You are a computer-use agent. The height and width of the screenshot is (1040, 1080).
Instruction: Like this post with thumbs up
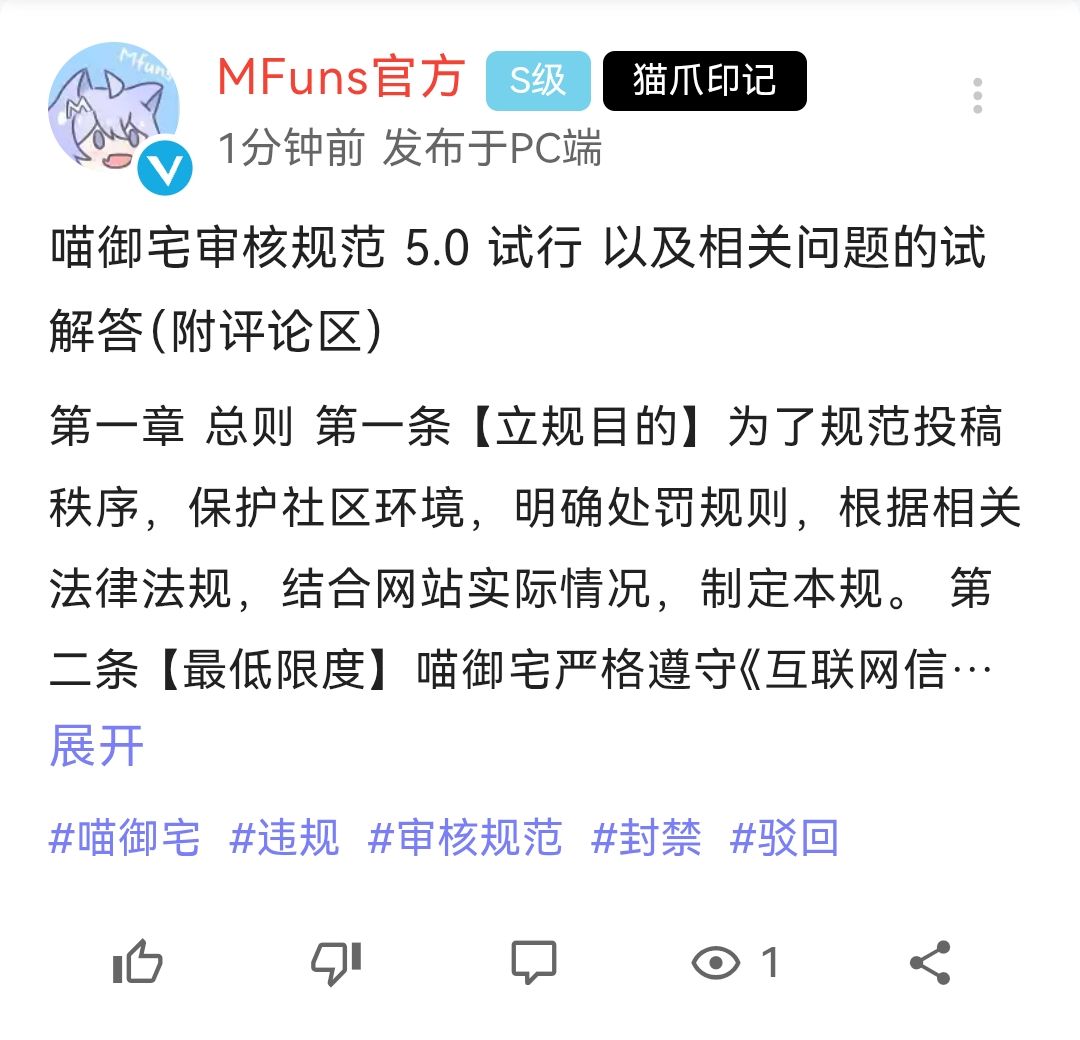click(x=137, y=963)
